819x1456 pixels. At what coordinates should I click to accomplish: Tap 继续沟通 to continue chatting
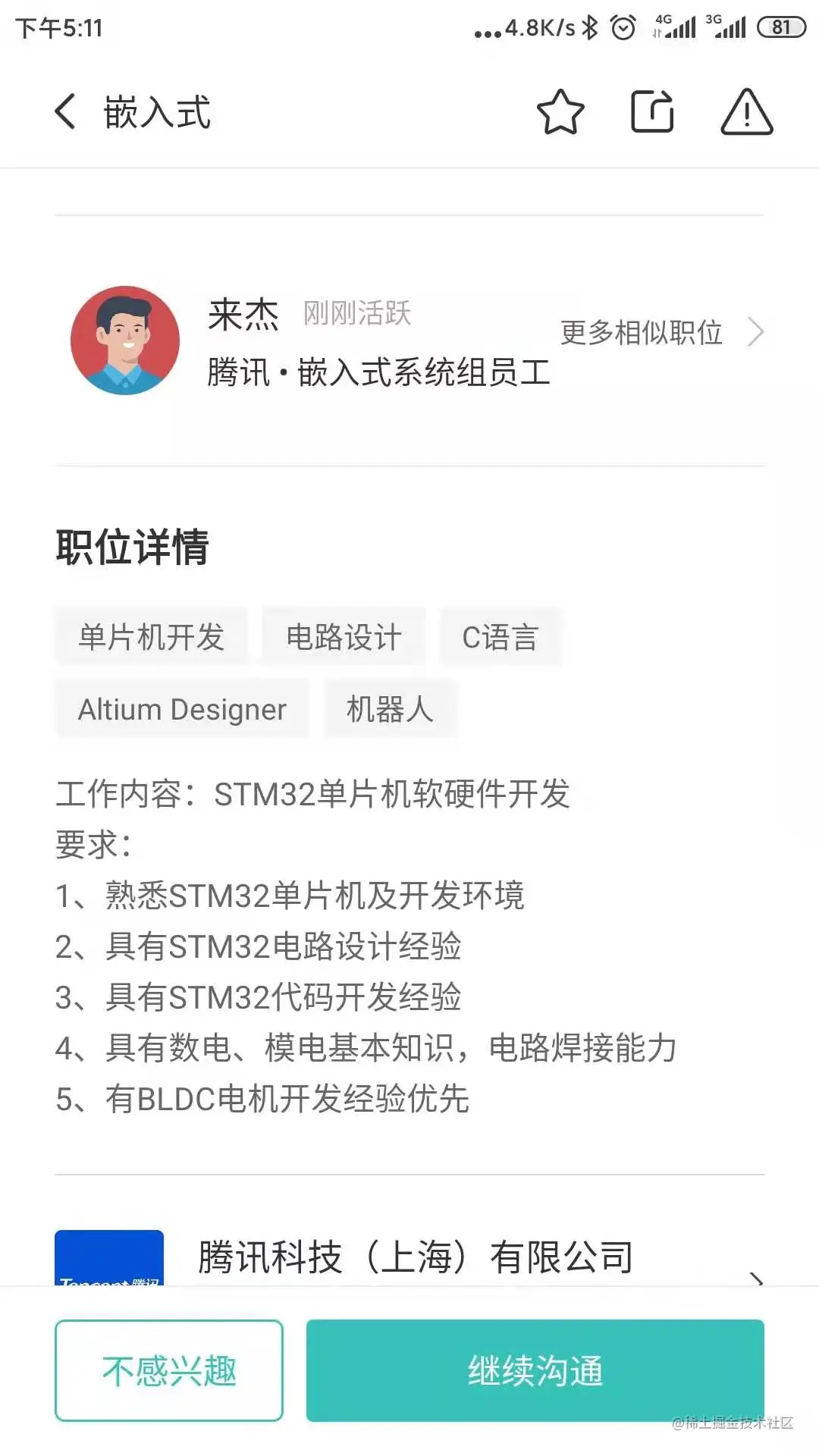tap(535, 1370)
